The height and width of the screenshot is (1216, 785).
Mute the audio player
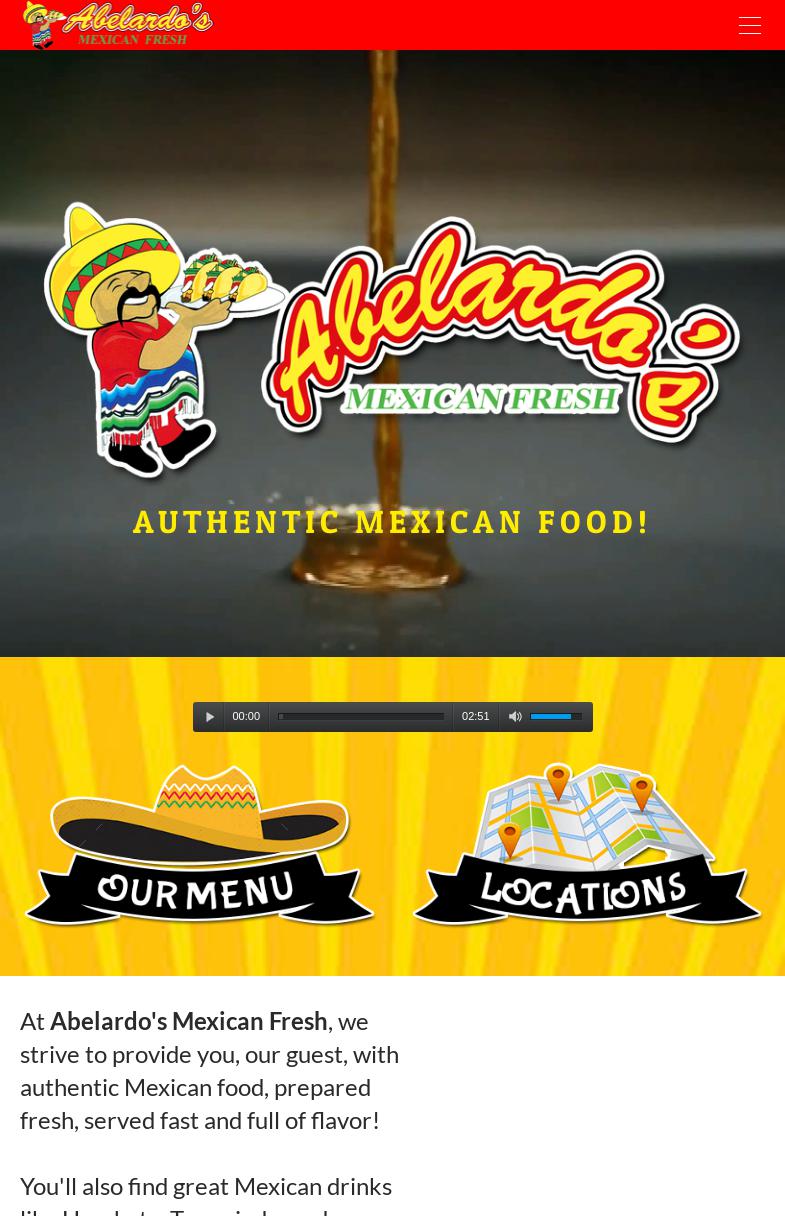(x=515, y=717)
